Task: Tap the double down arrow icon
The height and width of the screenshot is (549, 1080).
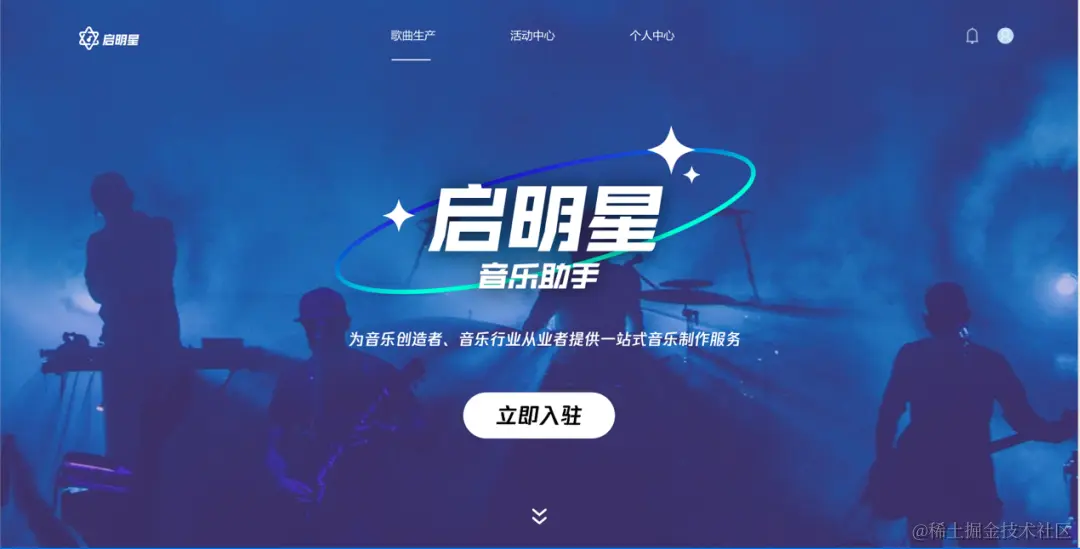Action: coord(539,515)
